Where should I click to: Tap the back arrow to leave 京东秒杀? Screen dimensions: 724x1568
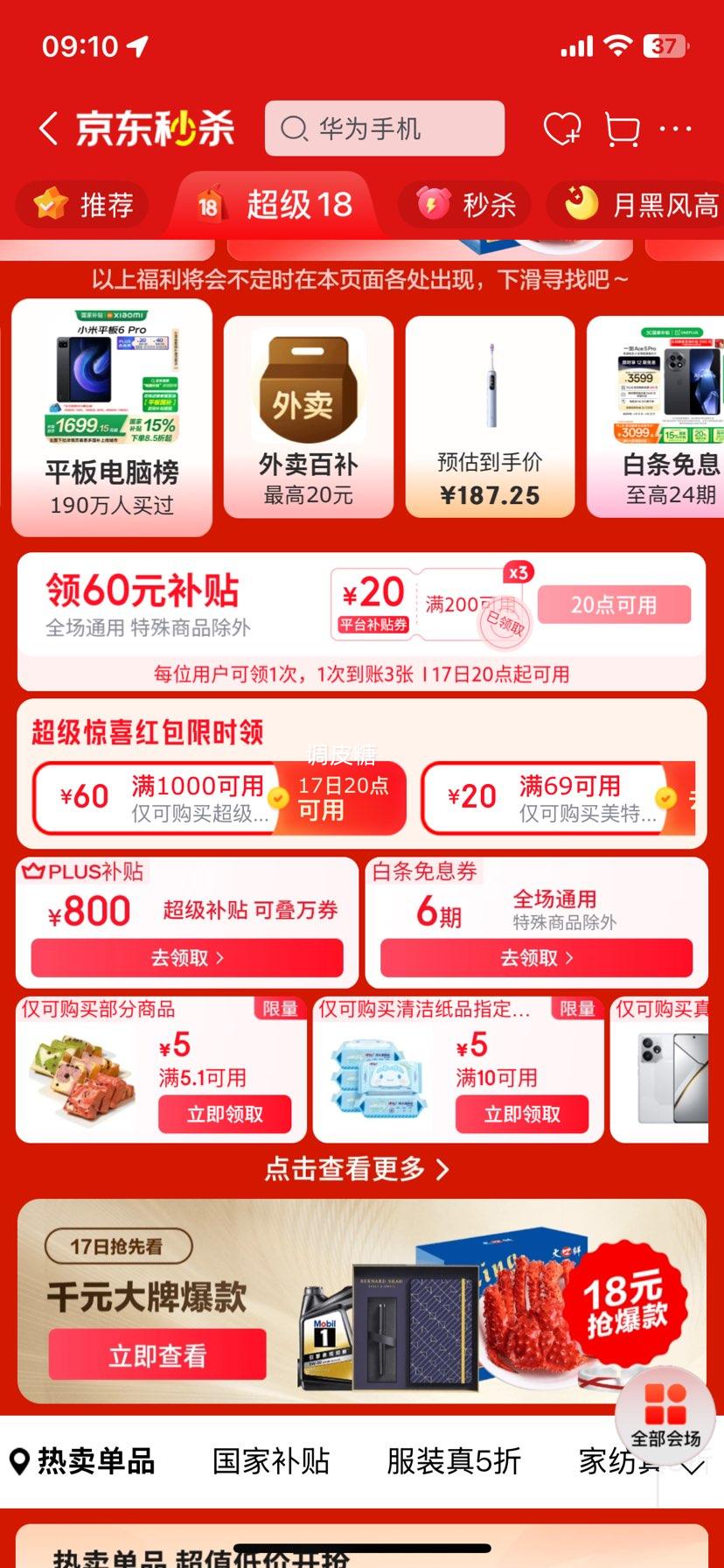(x=47, y=127)
